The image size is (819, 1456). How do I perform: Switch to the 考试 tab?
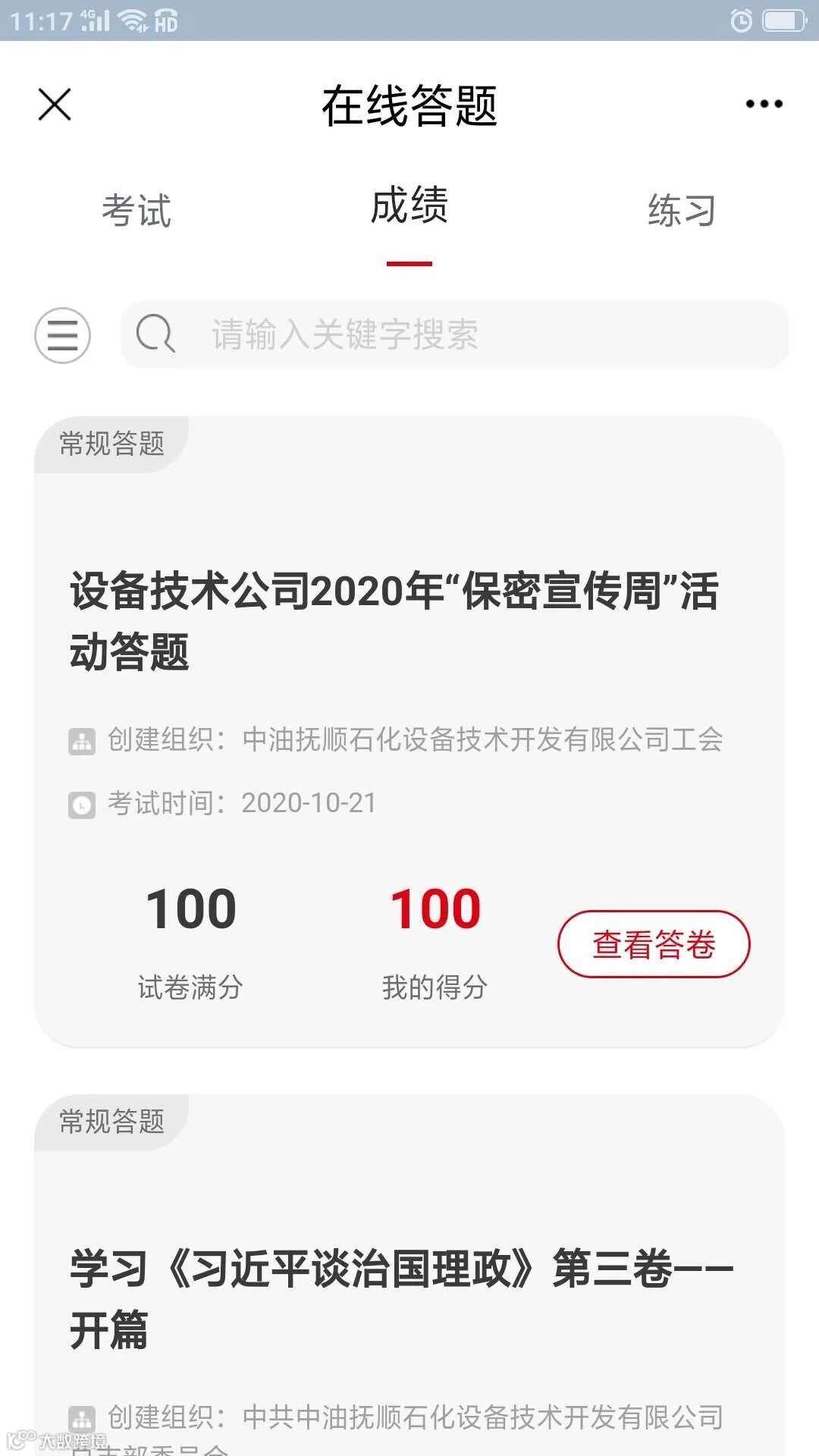point(136,210)
